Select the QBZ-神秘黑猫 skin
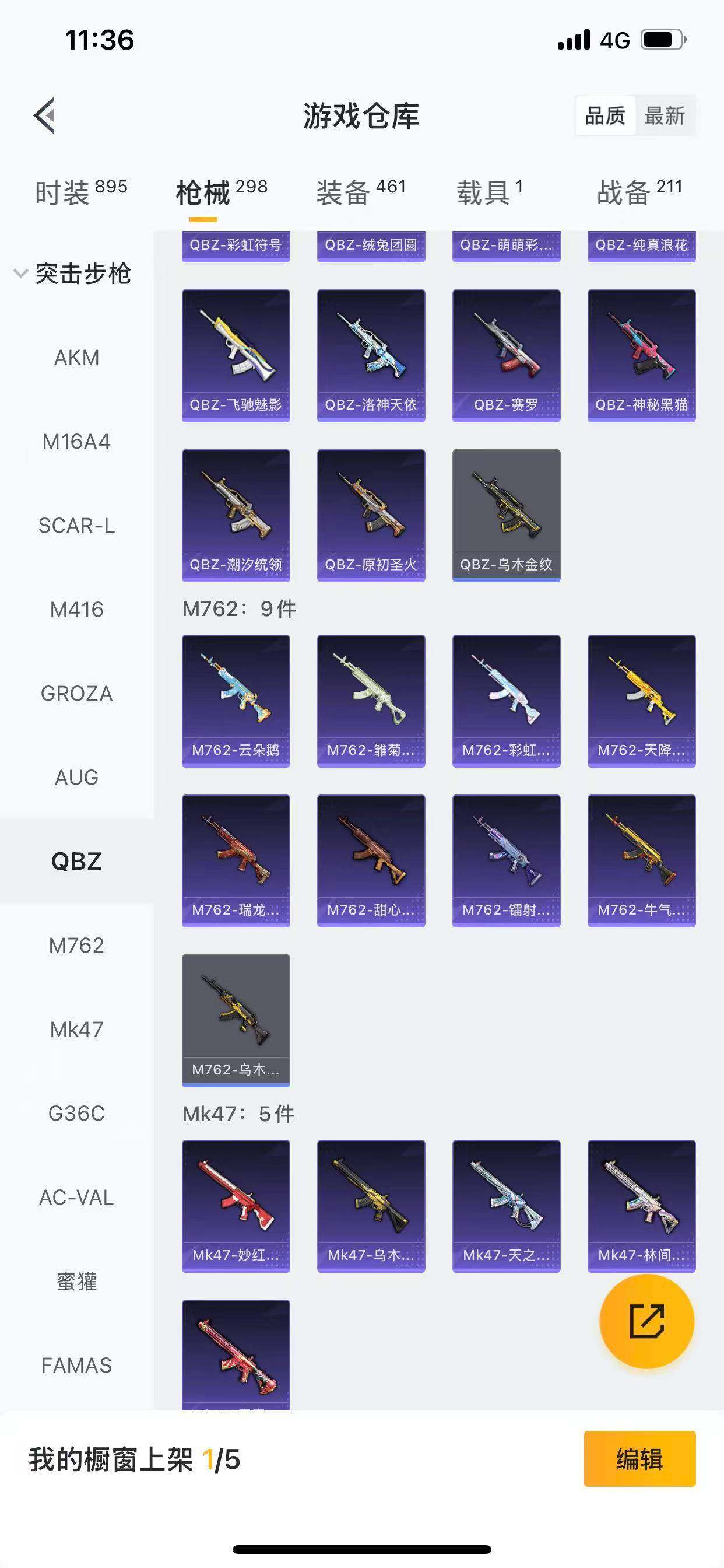Viewport: 724px width, 1568px height. pyautogui.click(x=641, y=355)
